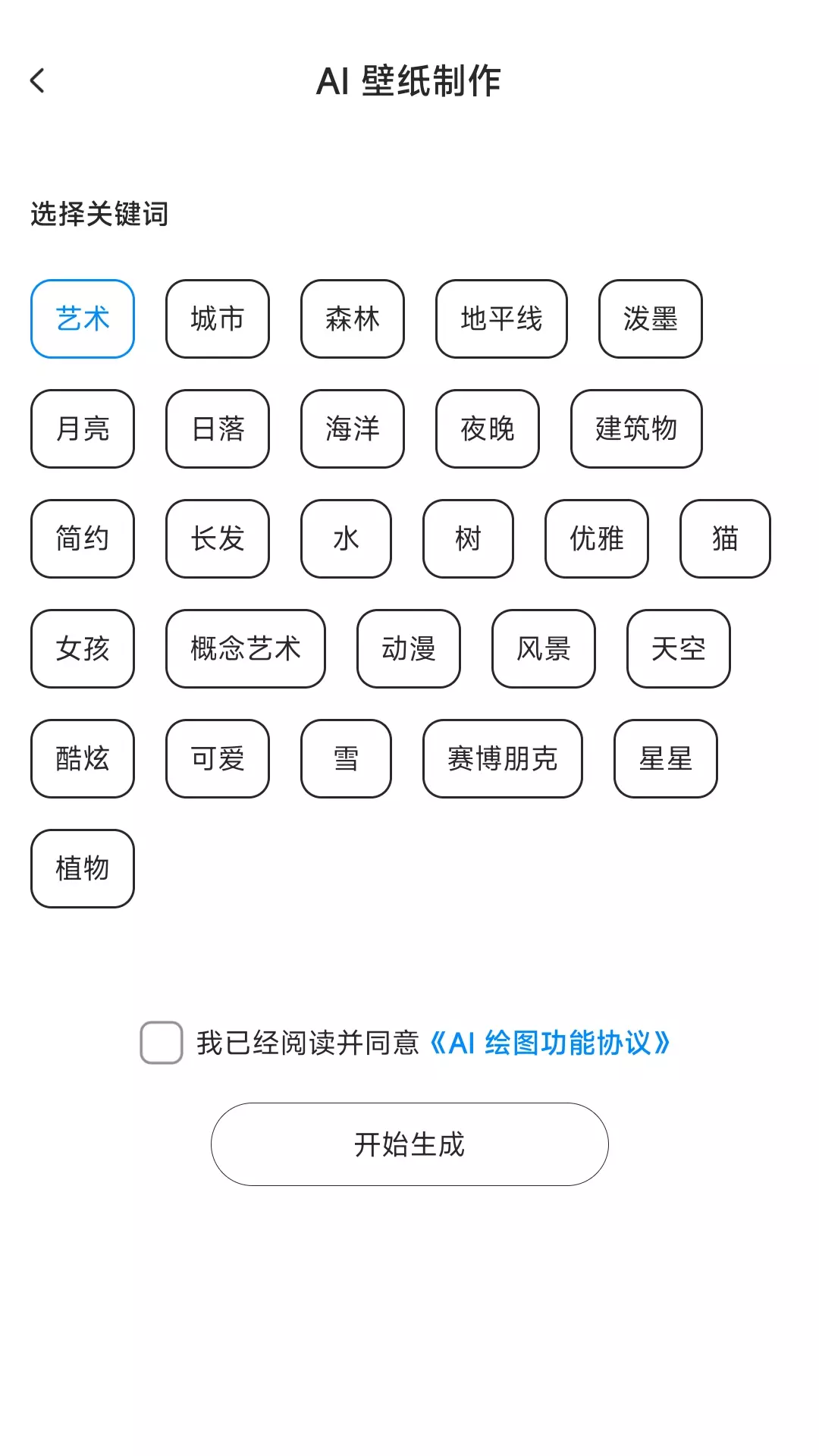This screenshot has height=1456, width=819.
Task: Select the 植物 keyword chip
Action: pyautogui.click(x=83, y=868)
